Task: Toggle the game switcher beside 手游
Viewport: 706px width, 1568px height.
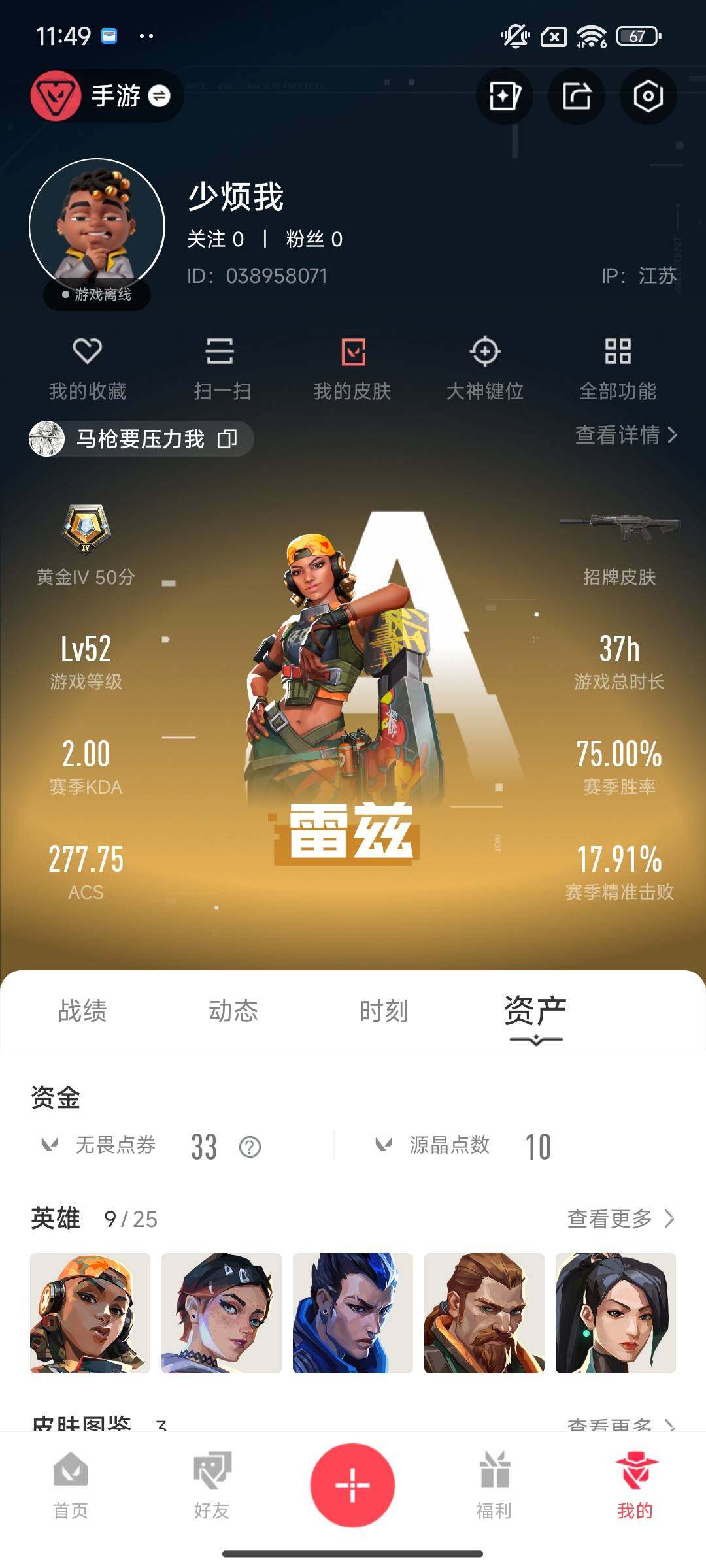Action: (x=158, y=97)
